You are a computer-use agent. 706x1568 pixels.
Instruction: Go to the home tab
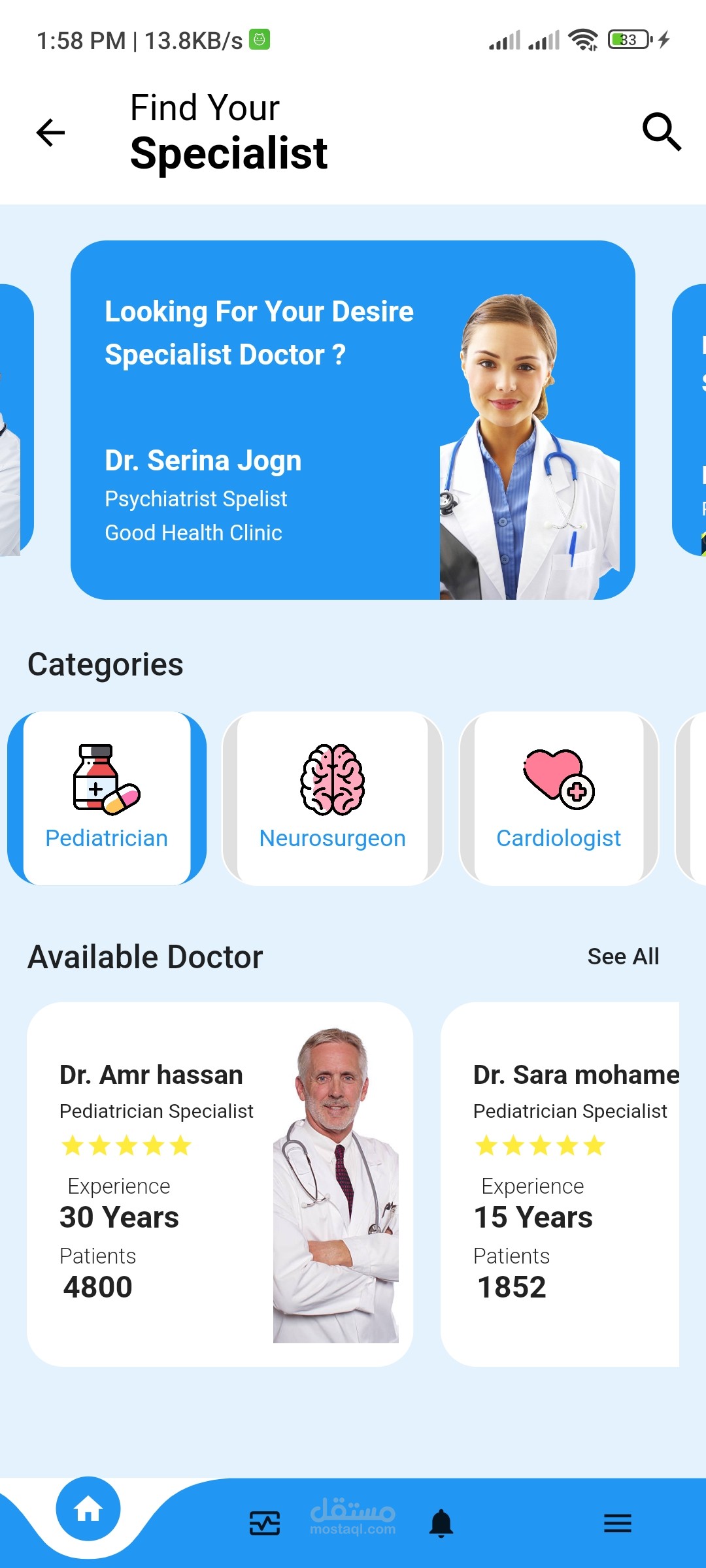88,1509
